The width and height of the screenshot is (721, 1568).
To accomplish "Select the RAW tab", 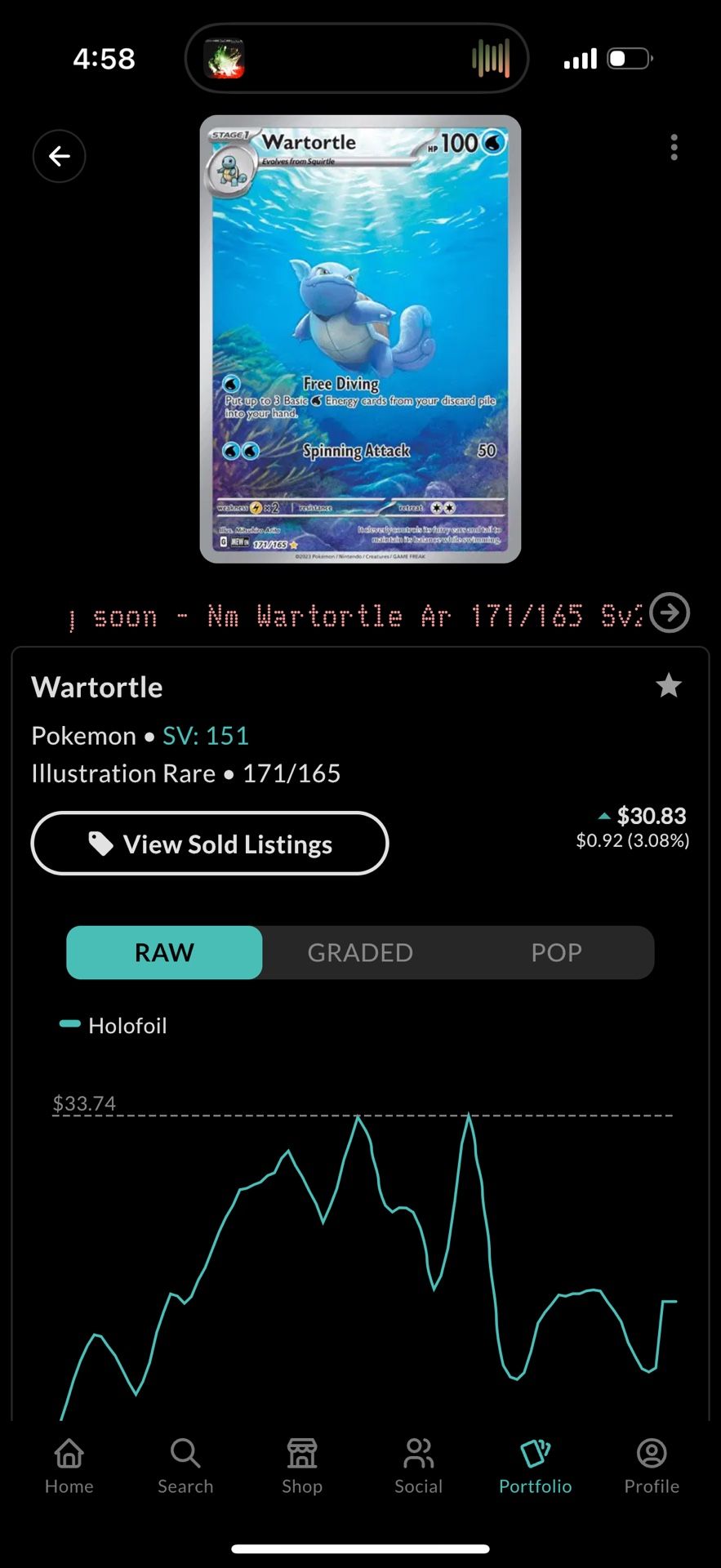I will 163,952.
